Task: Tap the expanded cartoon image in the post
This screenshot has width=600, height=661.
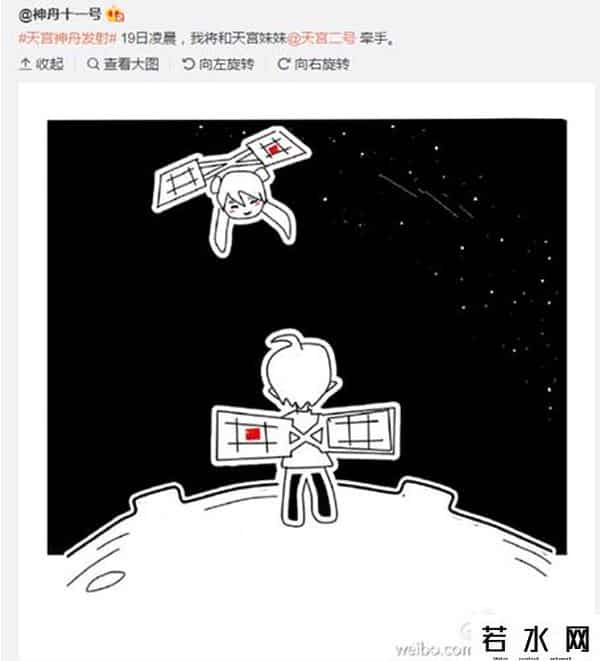Action: pyautogui.click(x=306, y=338)
